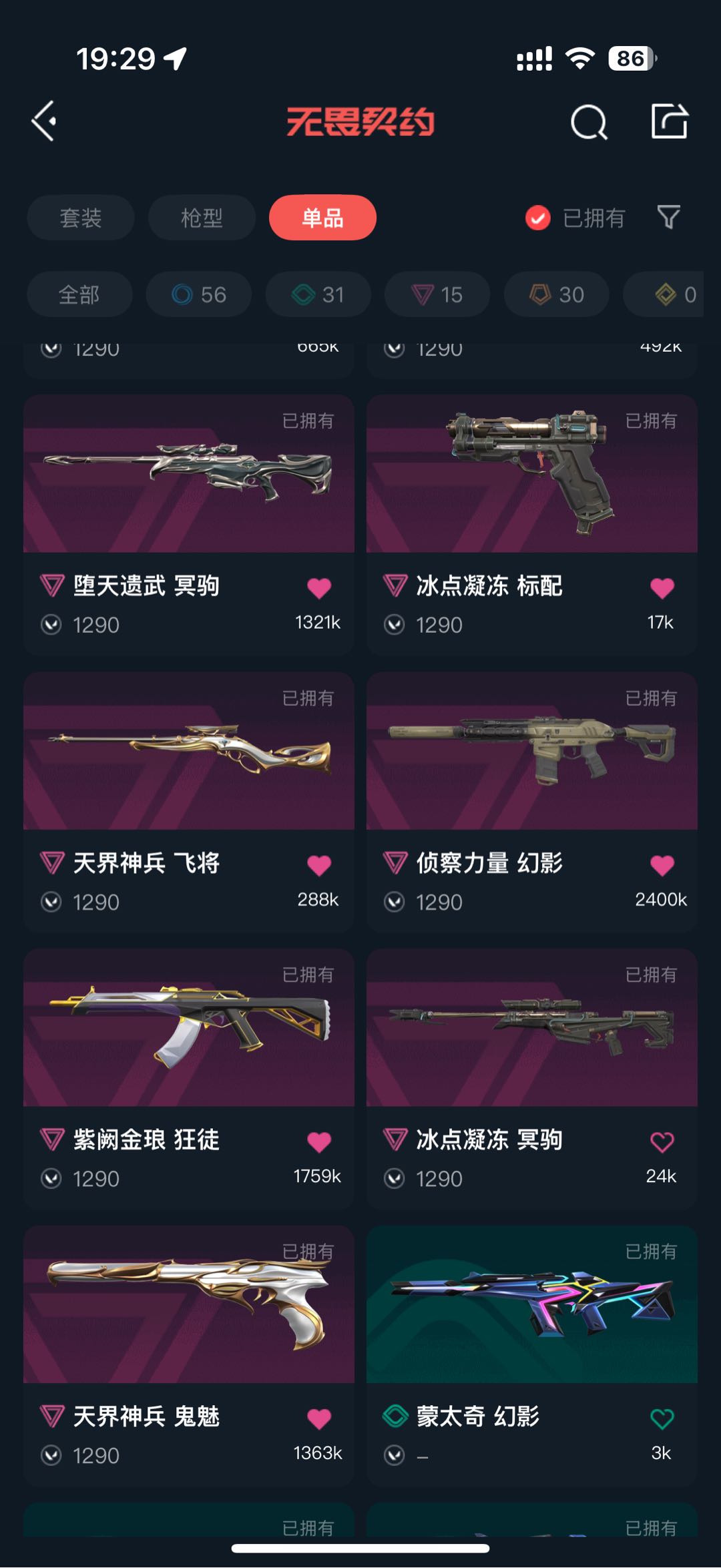Viewport: 721px width, 1568px height.
Task: Filter by the blue tier chip showing 56
Action: coord(199,294)
